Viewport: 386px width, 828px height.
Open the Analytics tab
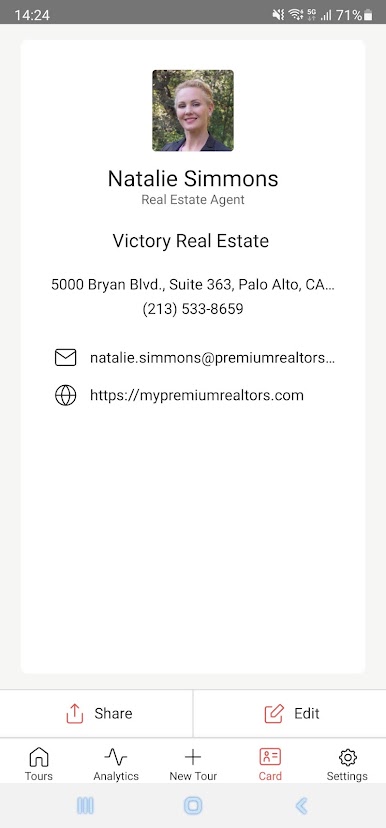pyautogui.click(x=116, y=764)
